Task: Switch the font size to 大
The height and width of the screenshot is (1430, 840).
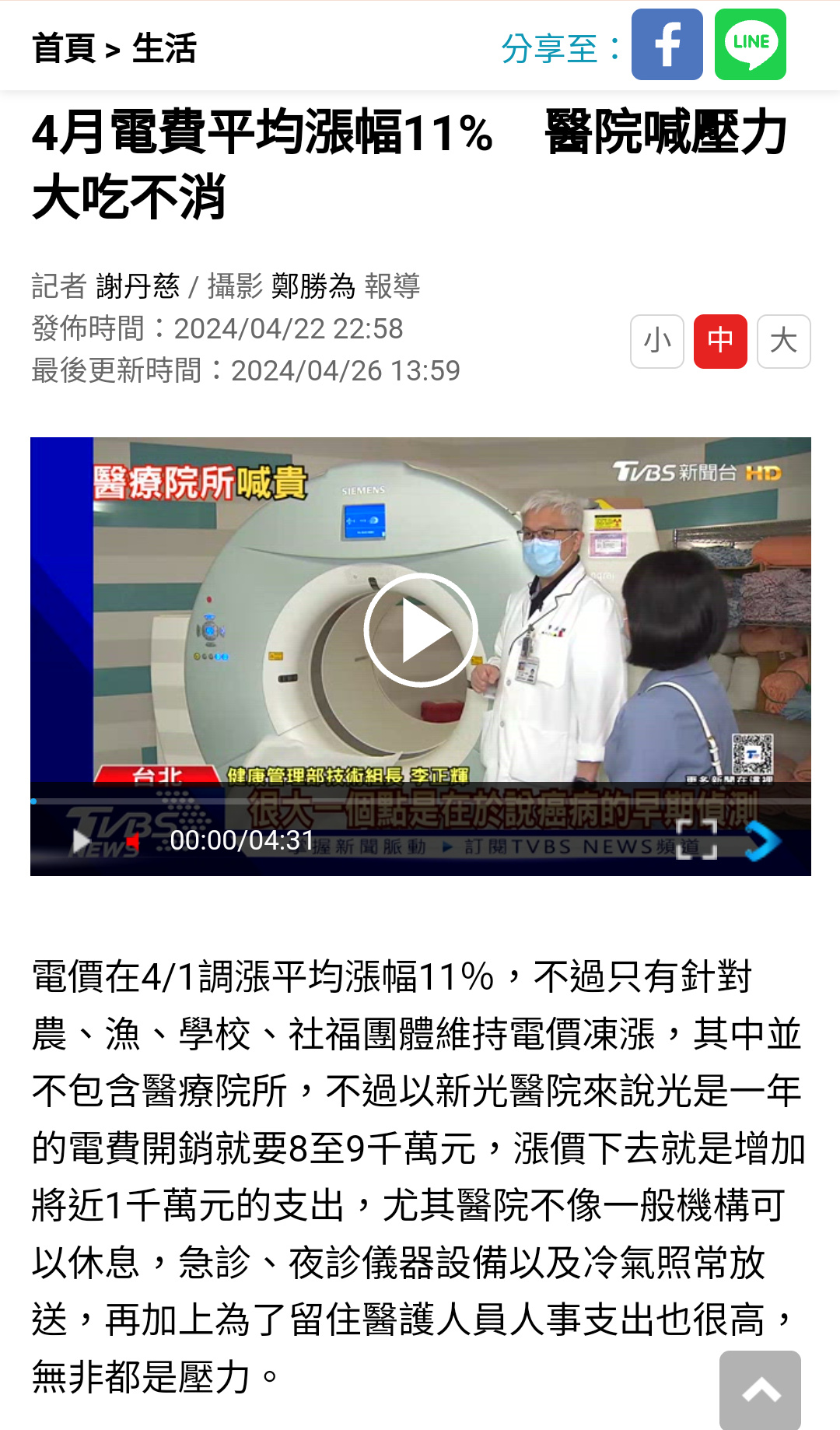Action: coord(783,341)
